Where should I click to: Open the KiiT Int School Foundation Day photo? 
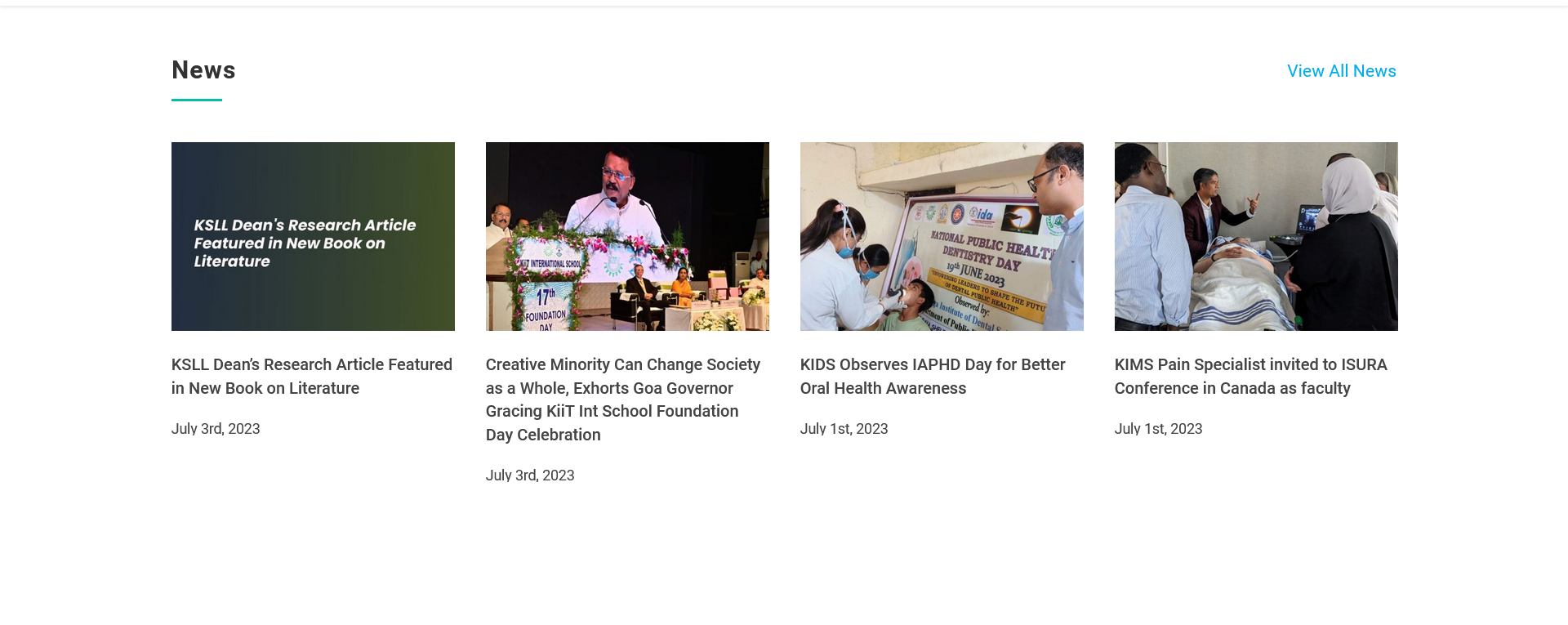(x=627, y=236)
